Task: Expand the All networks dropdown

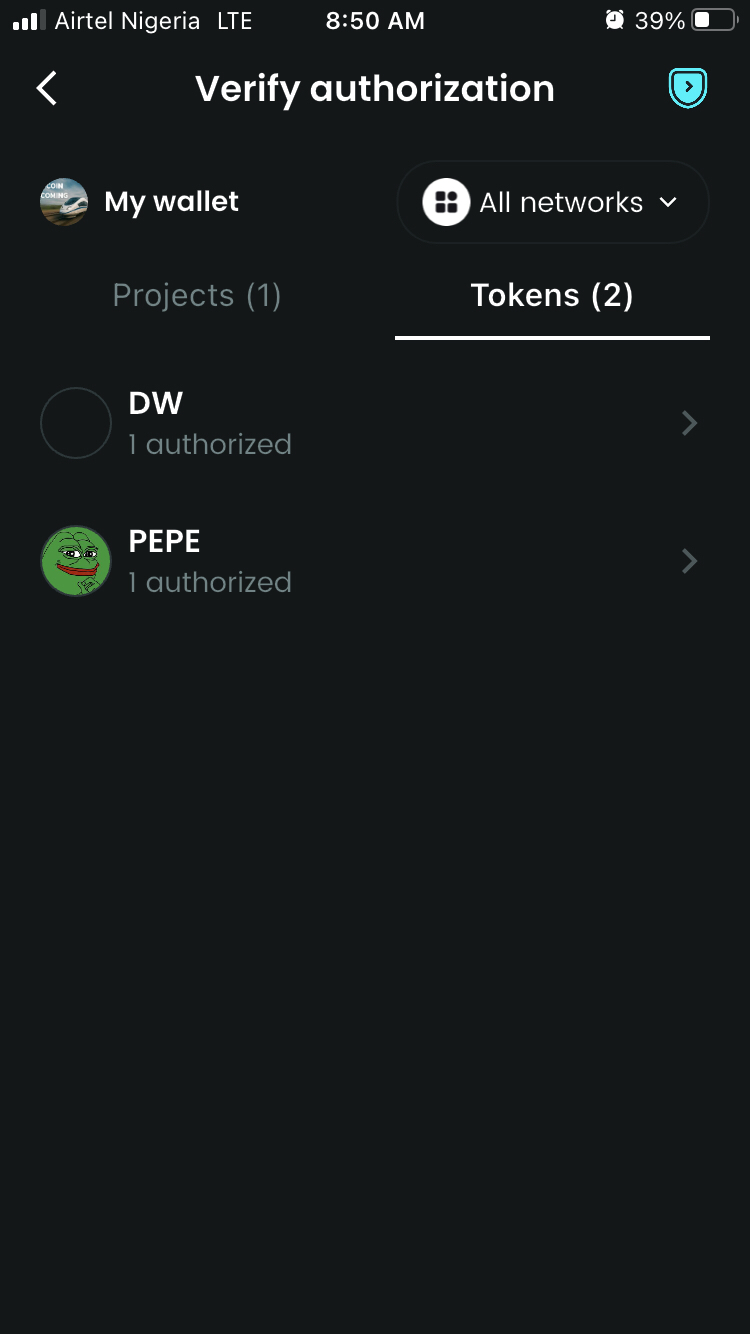Action: [x=553, y=203]
